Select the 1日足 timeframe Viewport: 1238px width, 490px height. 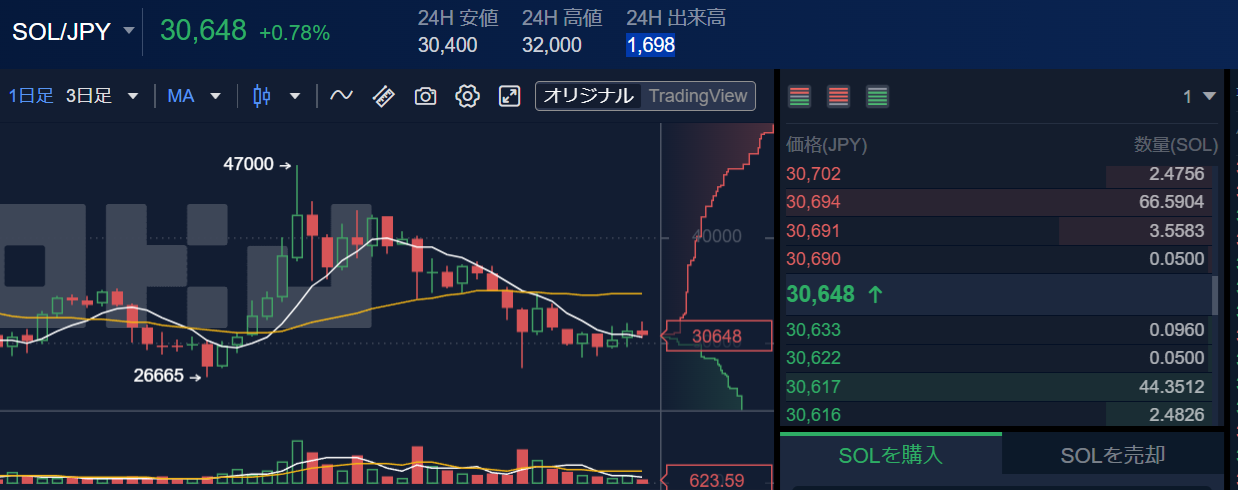click(x=31, y=96)
